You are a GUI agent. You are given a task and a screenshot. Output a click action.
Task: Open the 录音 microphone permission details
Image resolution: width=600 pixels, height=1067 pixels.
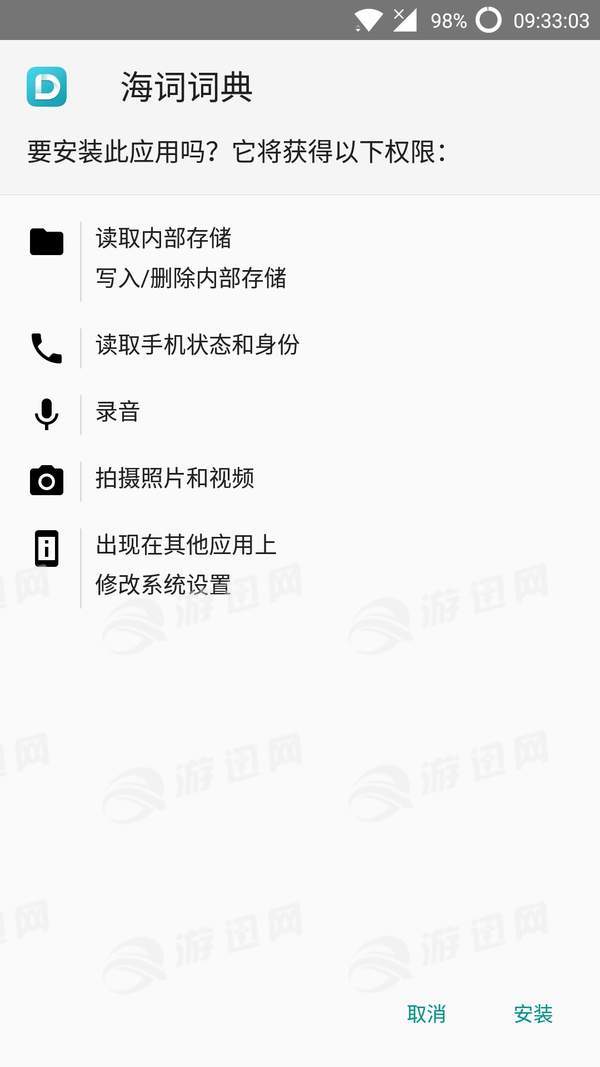(118, 412)
